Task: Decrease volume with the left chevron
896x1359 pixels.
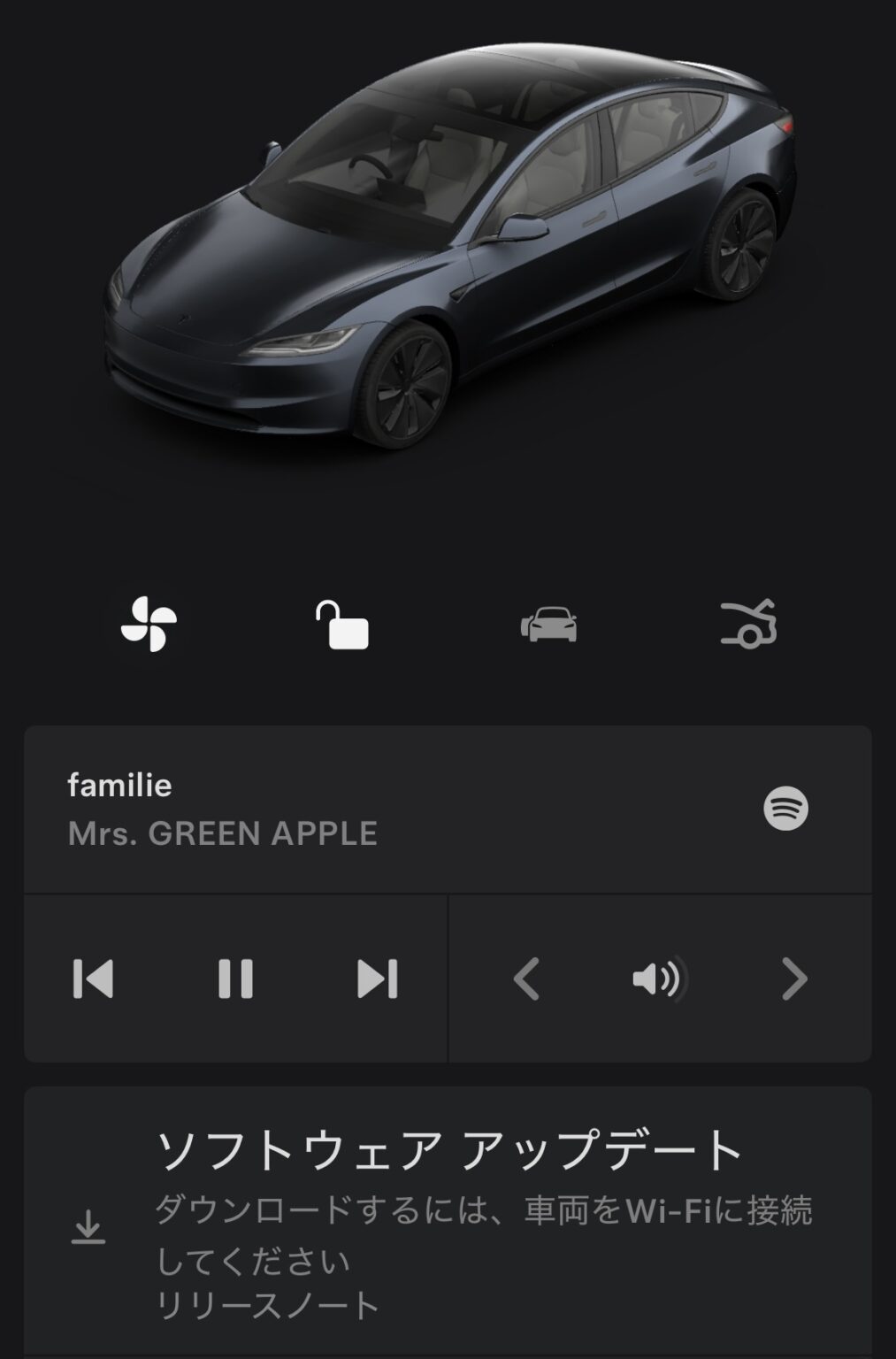Action: coord(526,979)
